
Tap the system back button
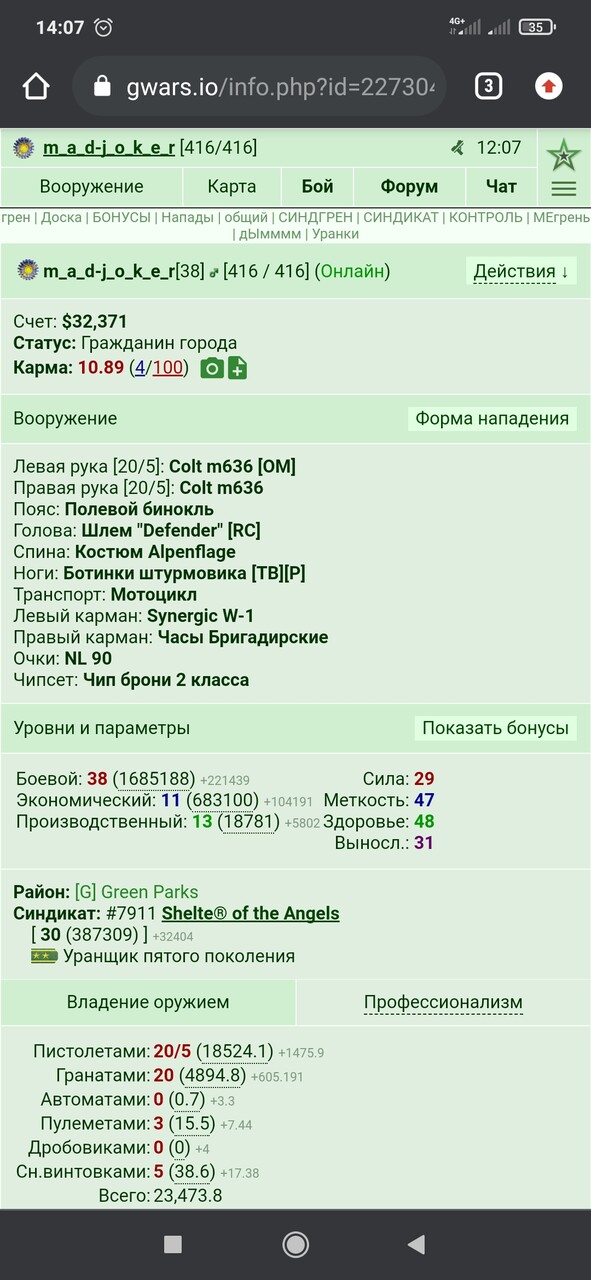[417, 1244]
